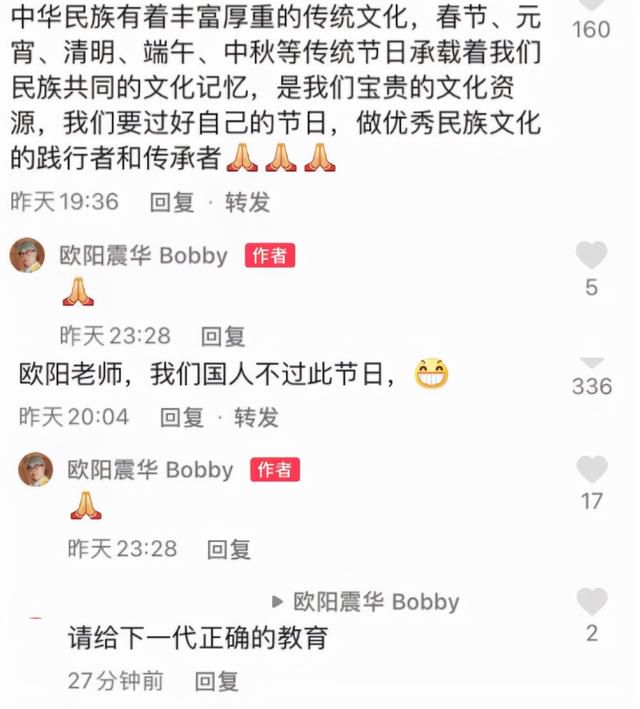Reply to the comment posted 昨天20:04
The width and height of the screenshot is (640, 709).
(181, 417)
